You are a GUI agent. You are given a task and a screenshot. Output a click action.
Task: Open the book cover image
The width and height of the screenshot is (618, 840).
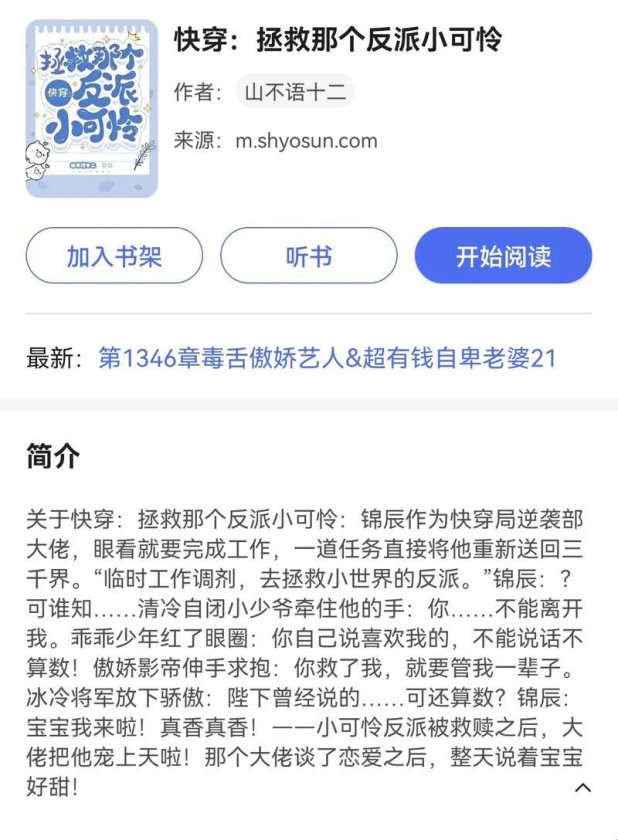[x=92, y=109]
